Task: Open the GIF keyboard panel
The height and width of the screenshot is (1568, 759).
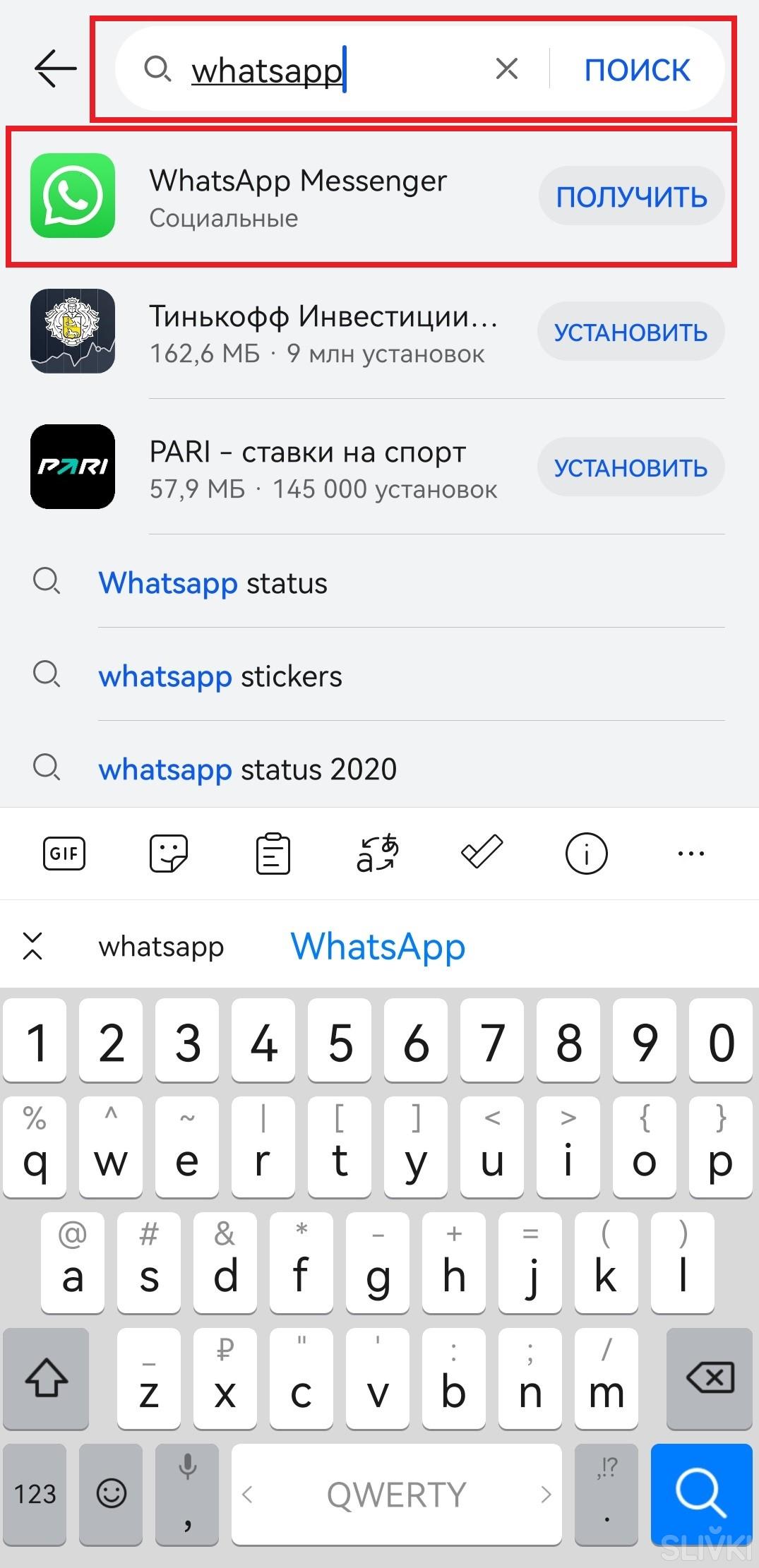Action: tap(64, 854)
